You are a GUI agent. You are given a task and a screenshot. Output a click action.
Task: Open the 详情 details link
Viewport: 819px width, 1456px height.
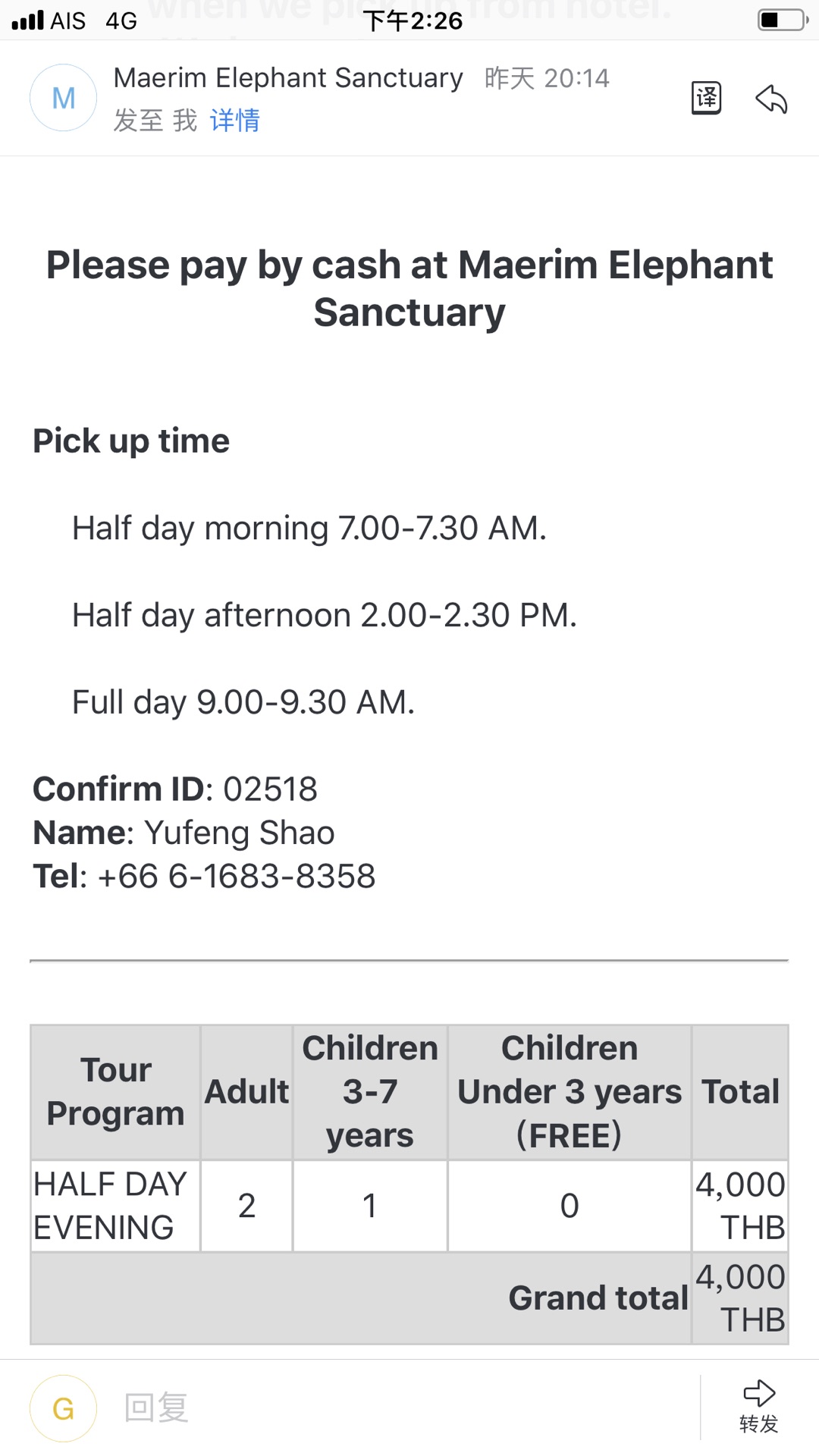[x=235, y=120]
